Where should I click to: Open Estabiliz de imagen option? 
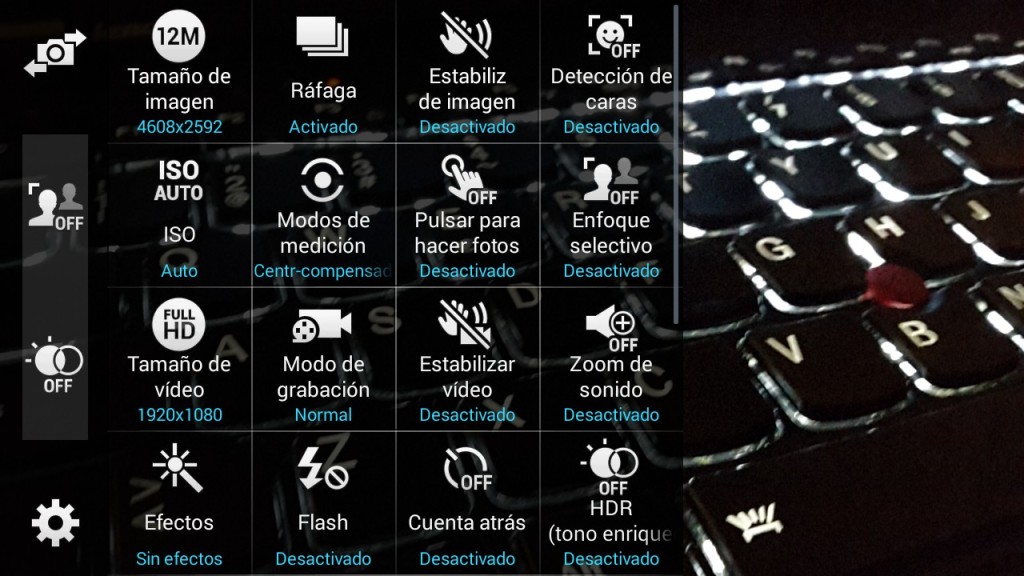coord(467,75)
